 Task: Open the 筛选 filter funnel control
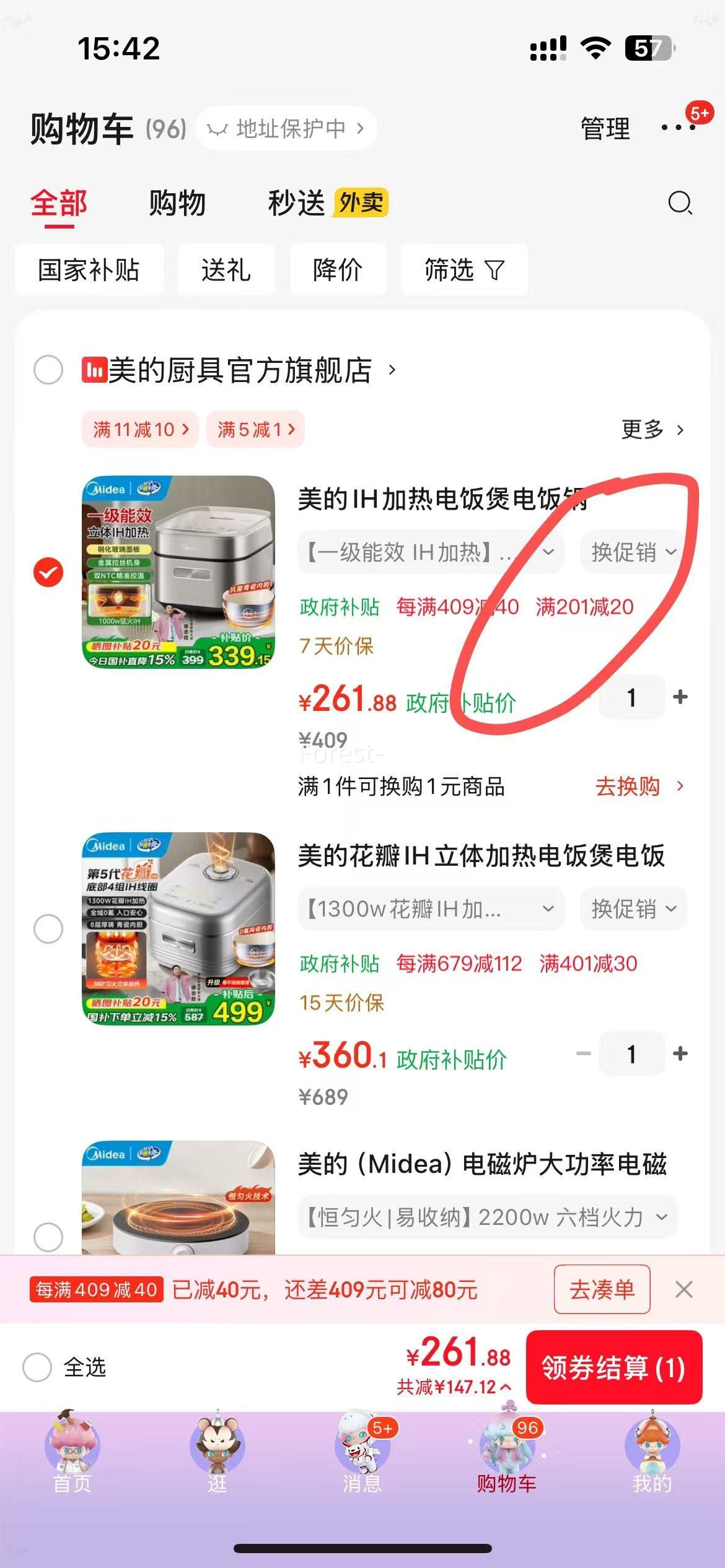click(464, 269)
